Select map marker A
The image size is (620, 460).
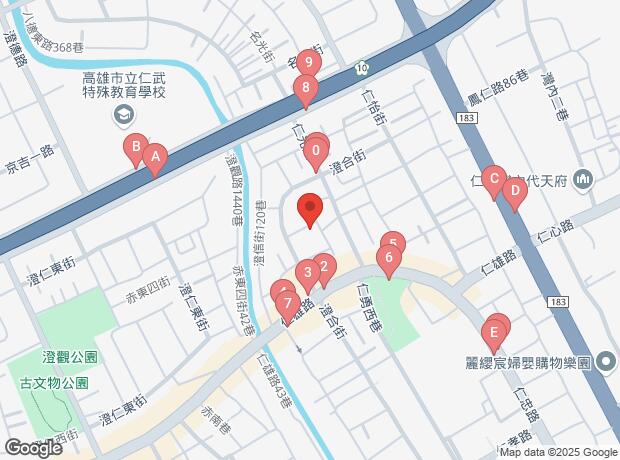click(x=154, y=157)
